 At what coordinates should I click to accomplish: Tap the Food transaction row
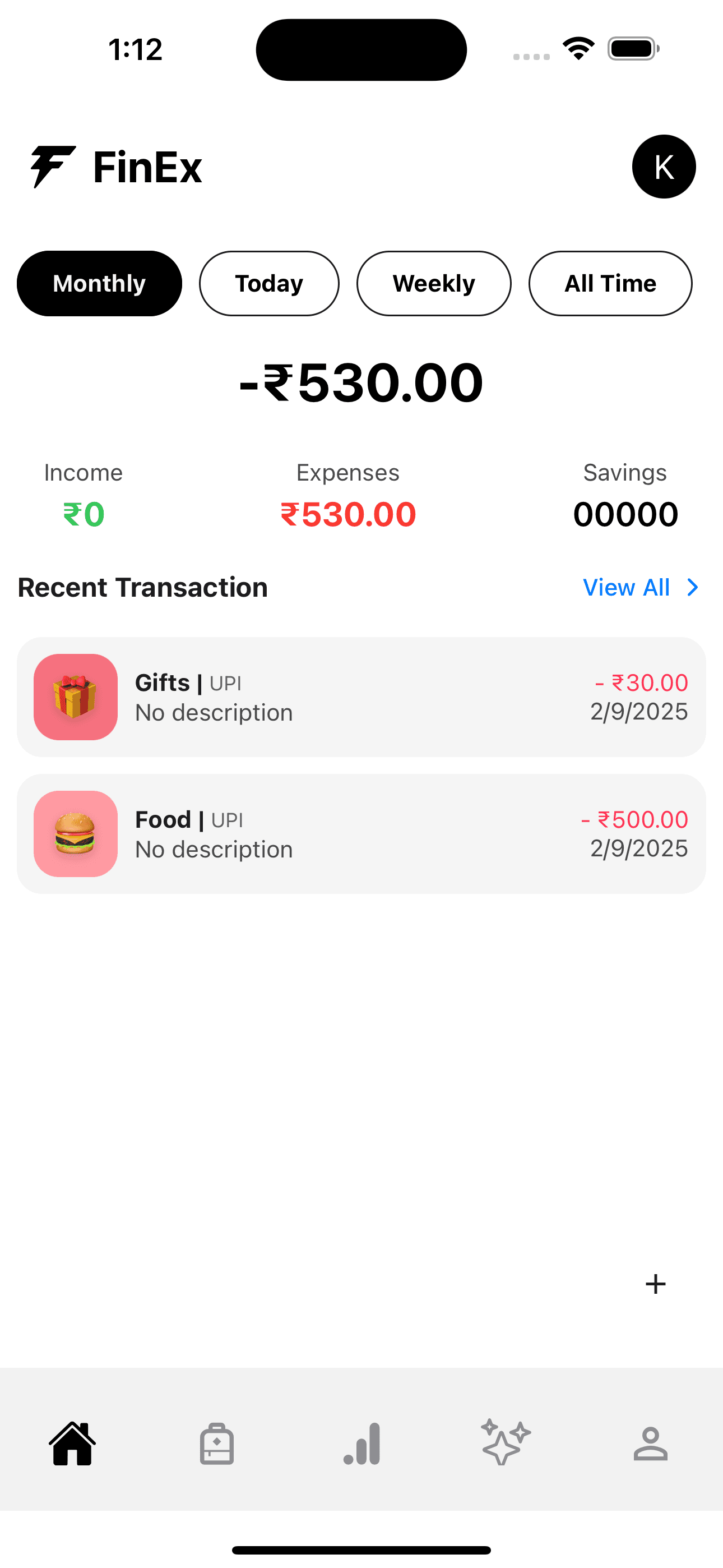tap(361, 834)
